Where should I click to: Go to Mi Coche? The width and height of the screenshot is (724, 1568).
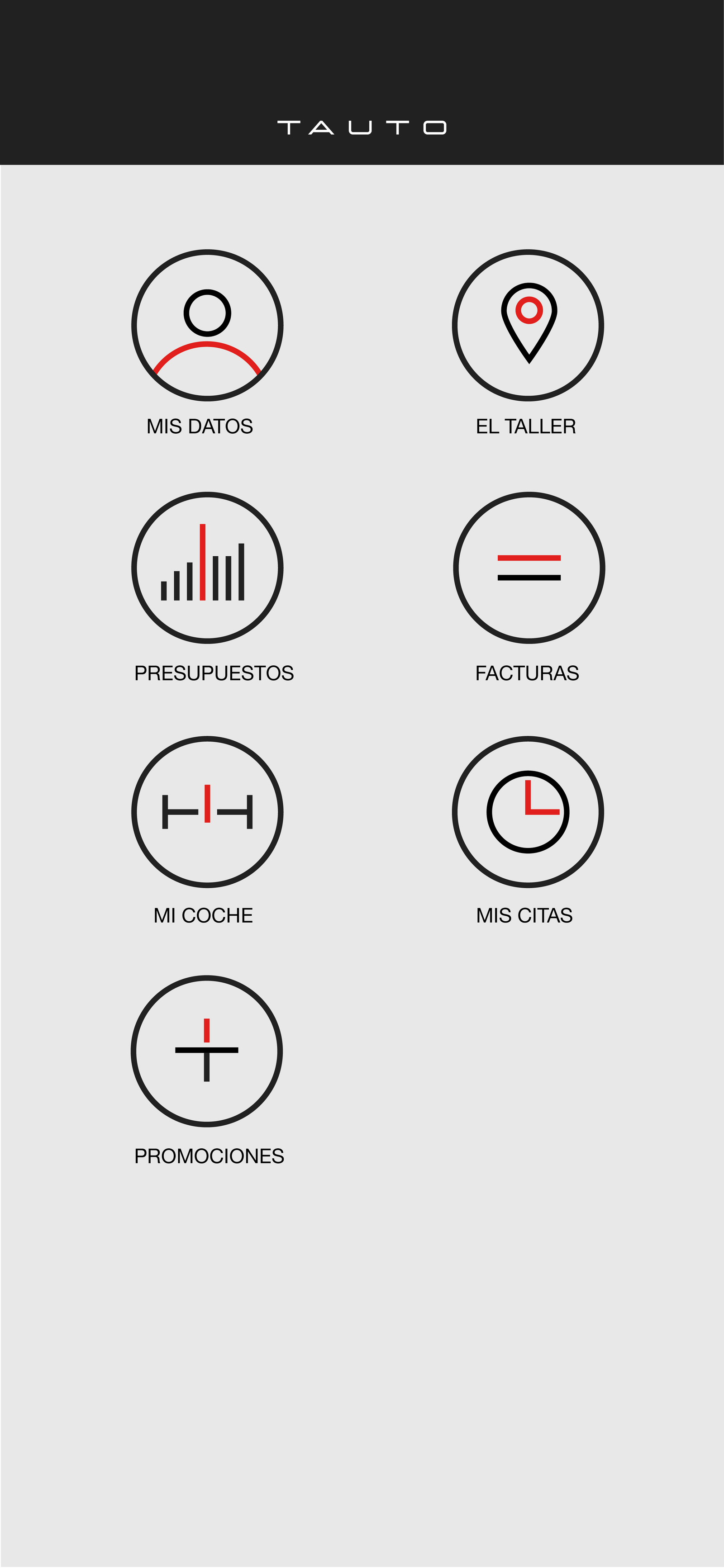click(207, 812)
